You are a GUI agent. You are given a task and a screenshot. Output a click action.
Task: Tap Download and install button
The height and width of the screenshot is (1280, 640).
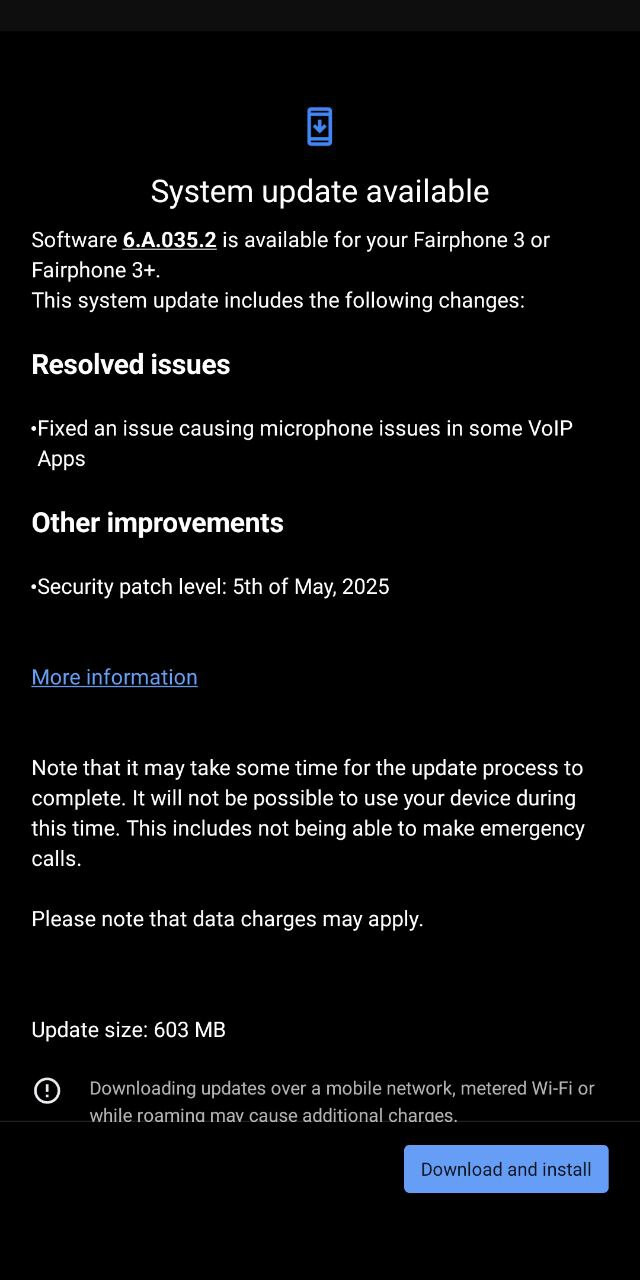pyautogui.click(x=506, y=1169)
